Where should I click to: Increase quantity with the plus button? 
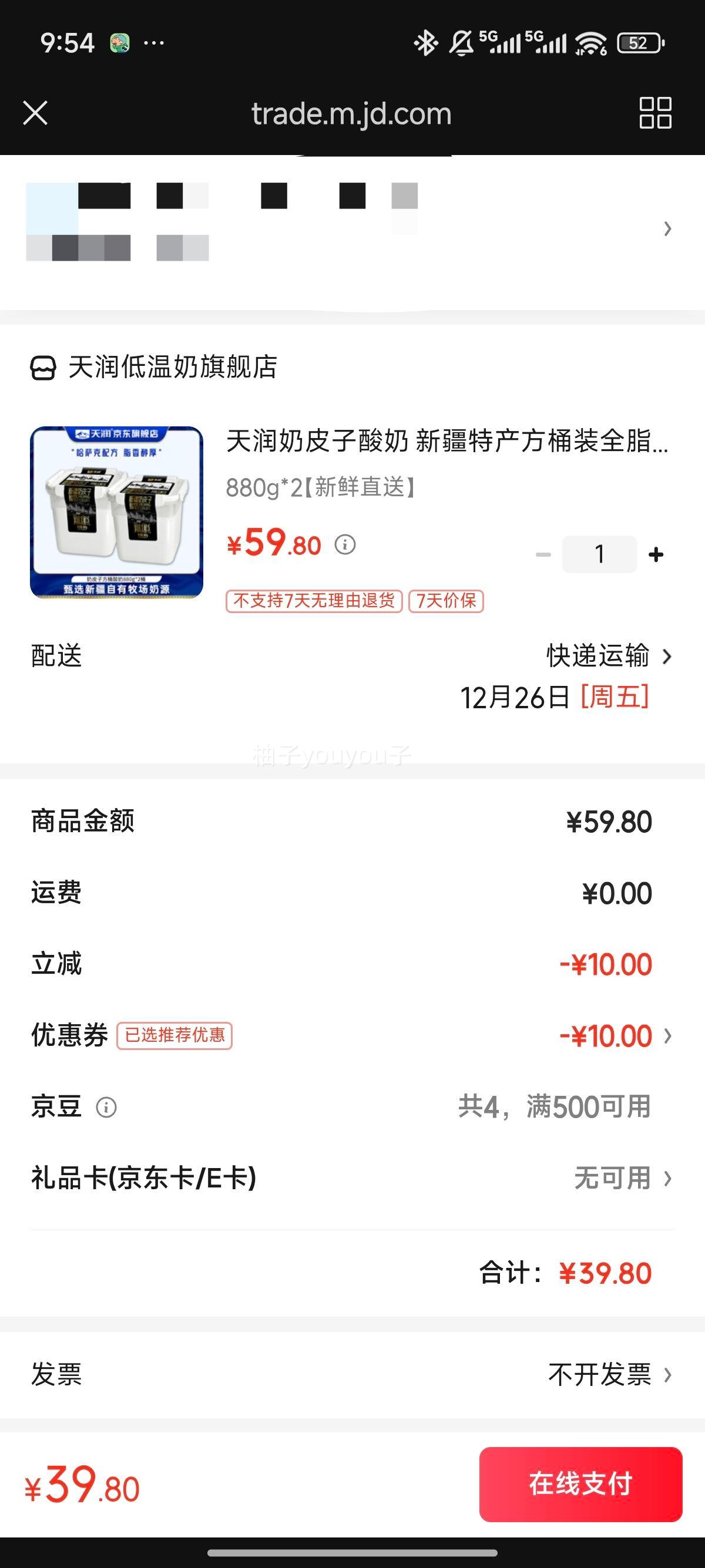pyautogui.click(x=656, y=554)
